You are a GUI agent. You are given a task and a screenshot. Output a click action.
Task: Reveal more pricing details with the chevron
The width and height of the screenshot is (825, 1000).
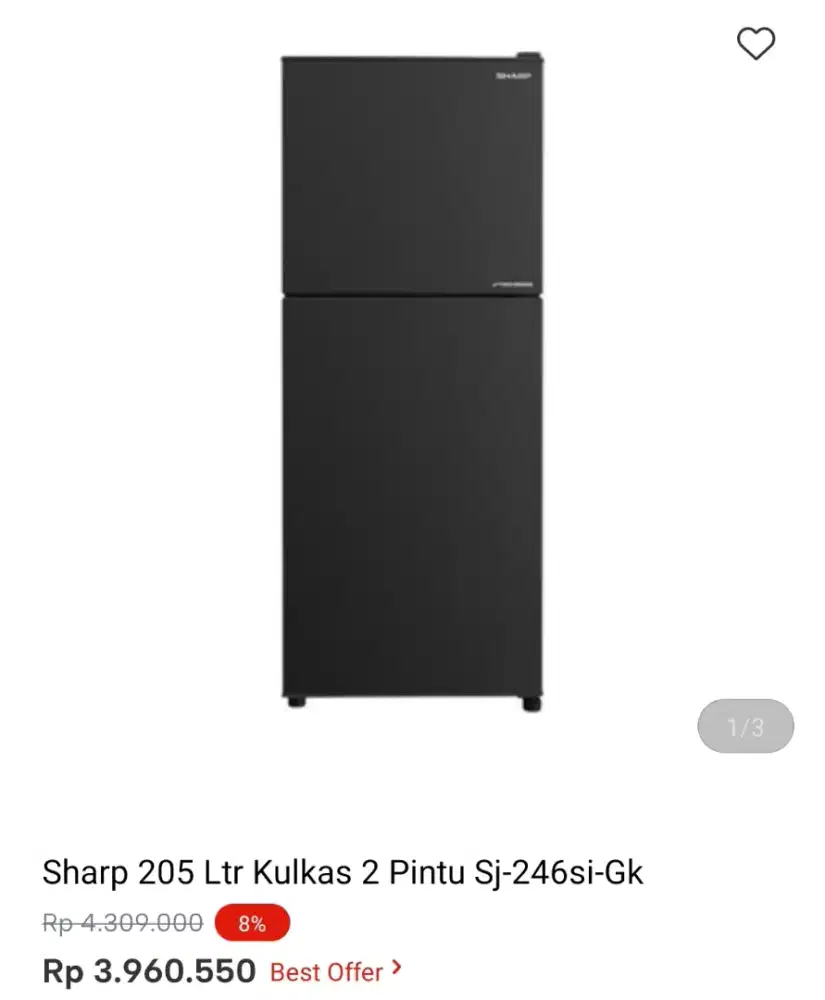pyautogui.click(x=394, y=967)
